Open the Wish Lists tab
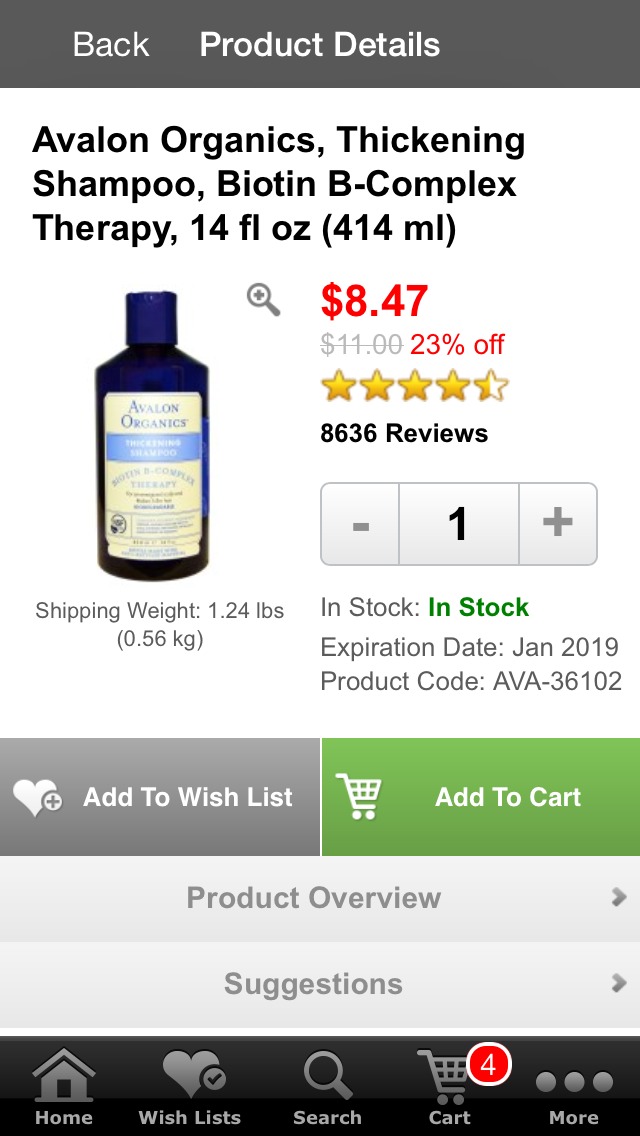640x1136 pixels. tap(190, 1087)
